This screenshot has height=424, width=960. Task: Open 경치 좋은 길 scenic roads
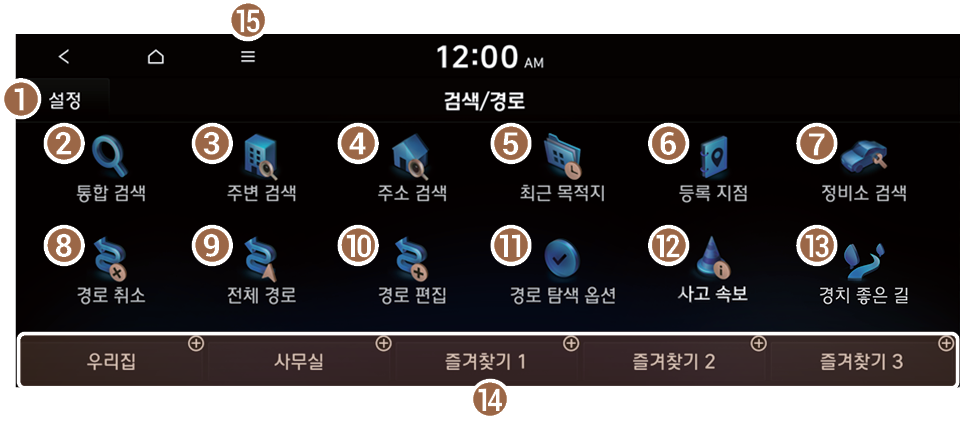862,273
